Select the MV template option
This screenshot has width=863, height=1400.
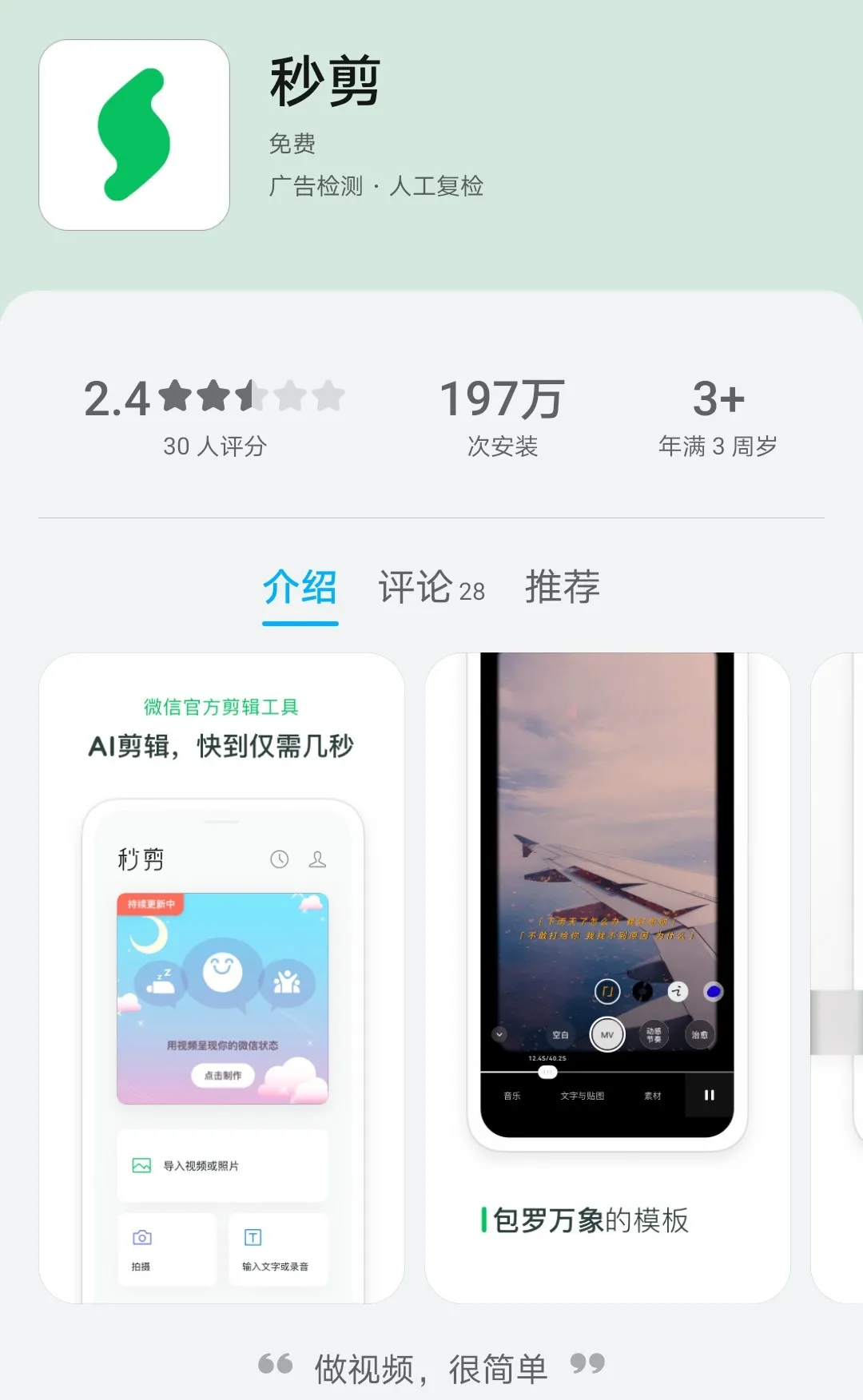pos(607,1035)
